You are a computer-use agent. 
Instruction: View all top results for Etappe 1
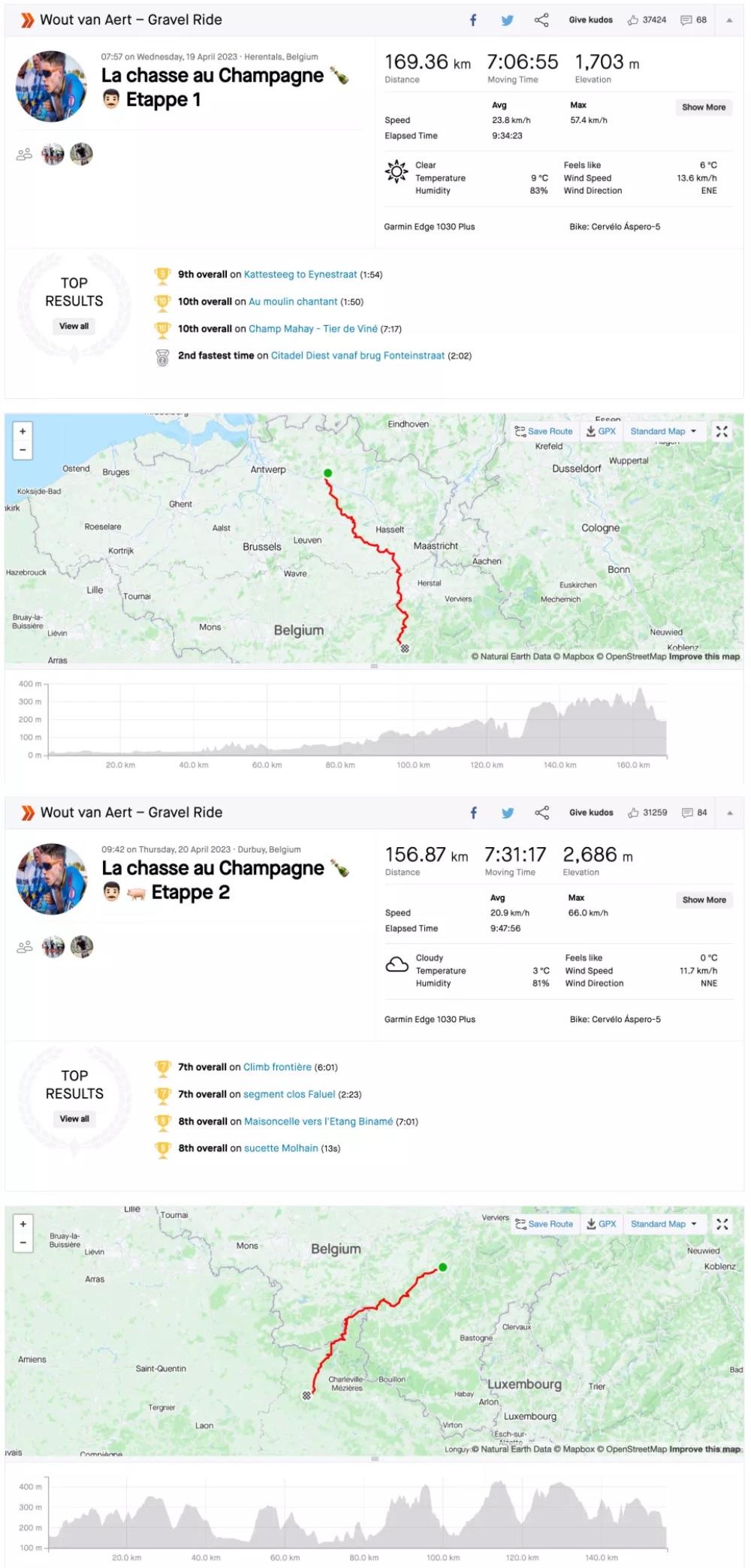point(74,326)
